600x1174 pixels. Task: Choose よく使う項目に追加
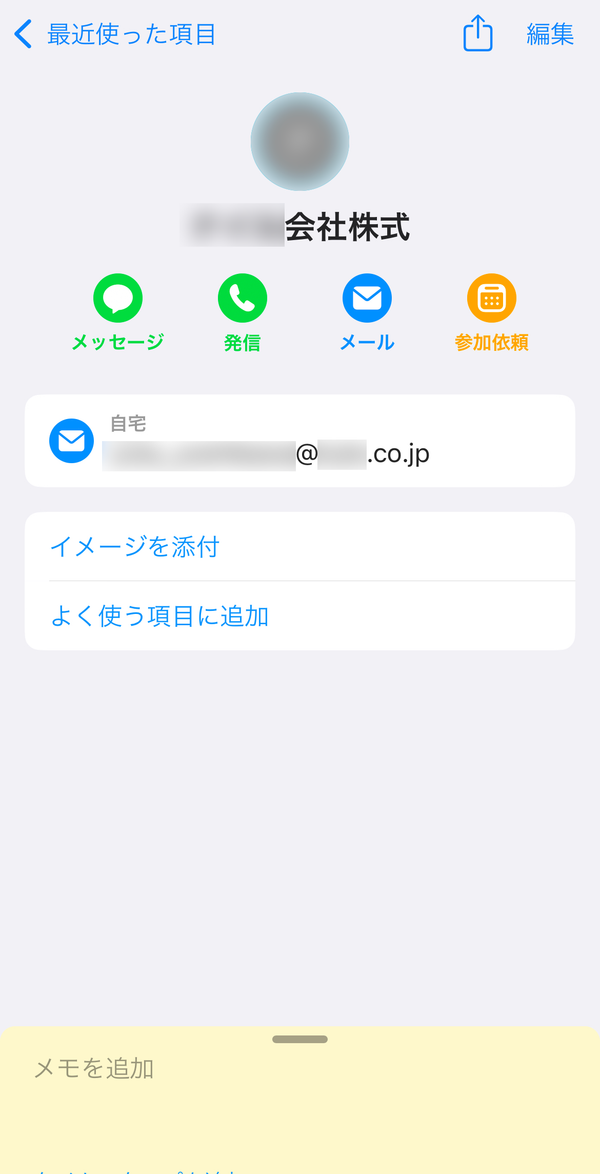click(x=300, y=615)
